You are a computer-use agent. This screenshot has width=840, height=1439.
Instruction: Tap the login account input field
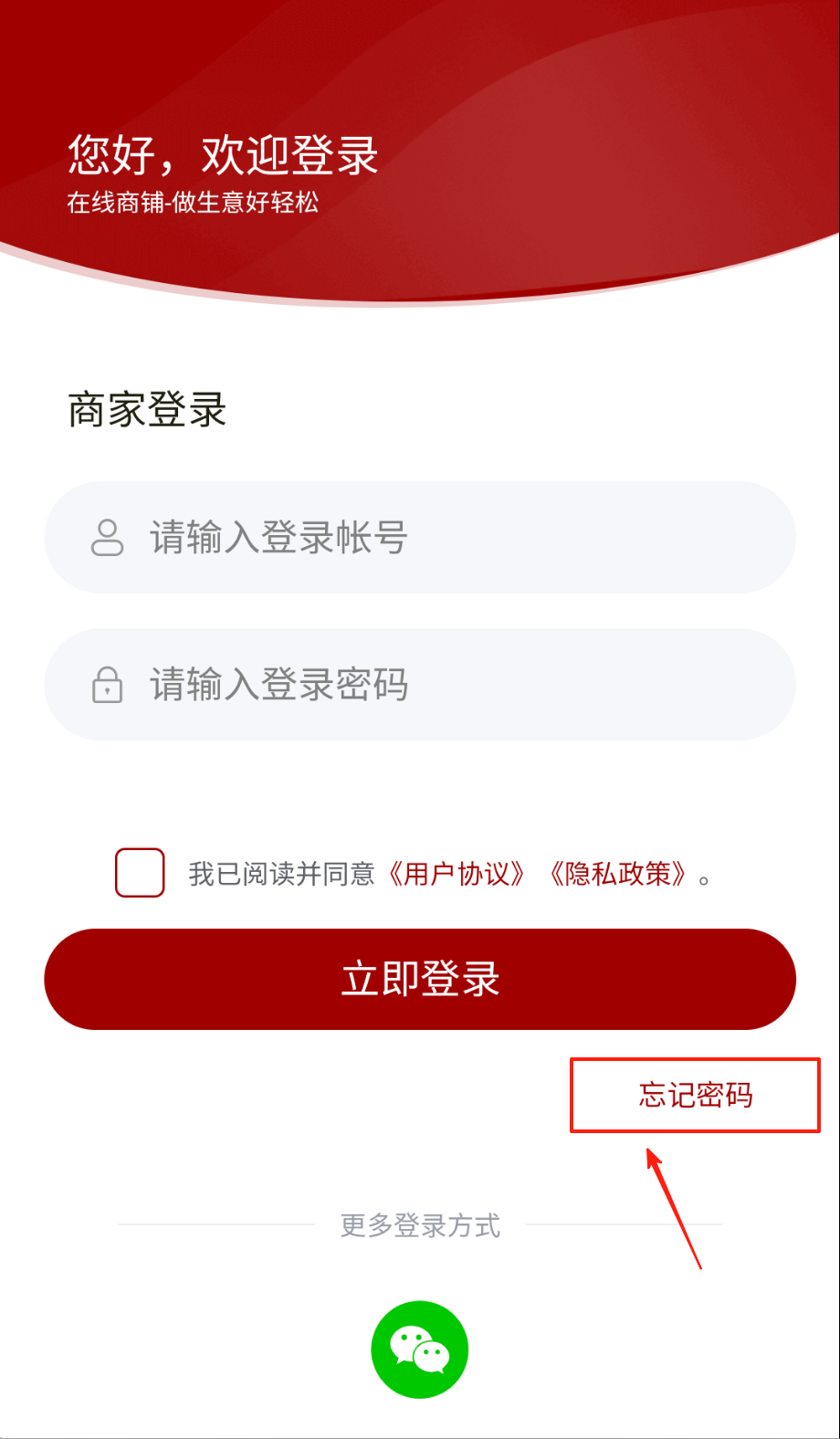(420, 538)
